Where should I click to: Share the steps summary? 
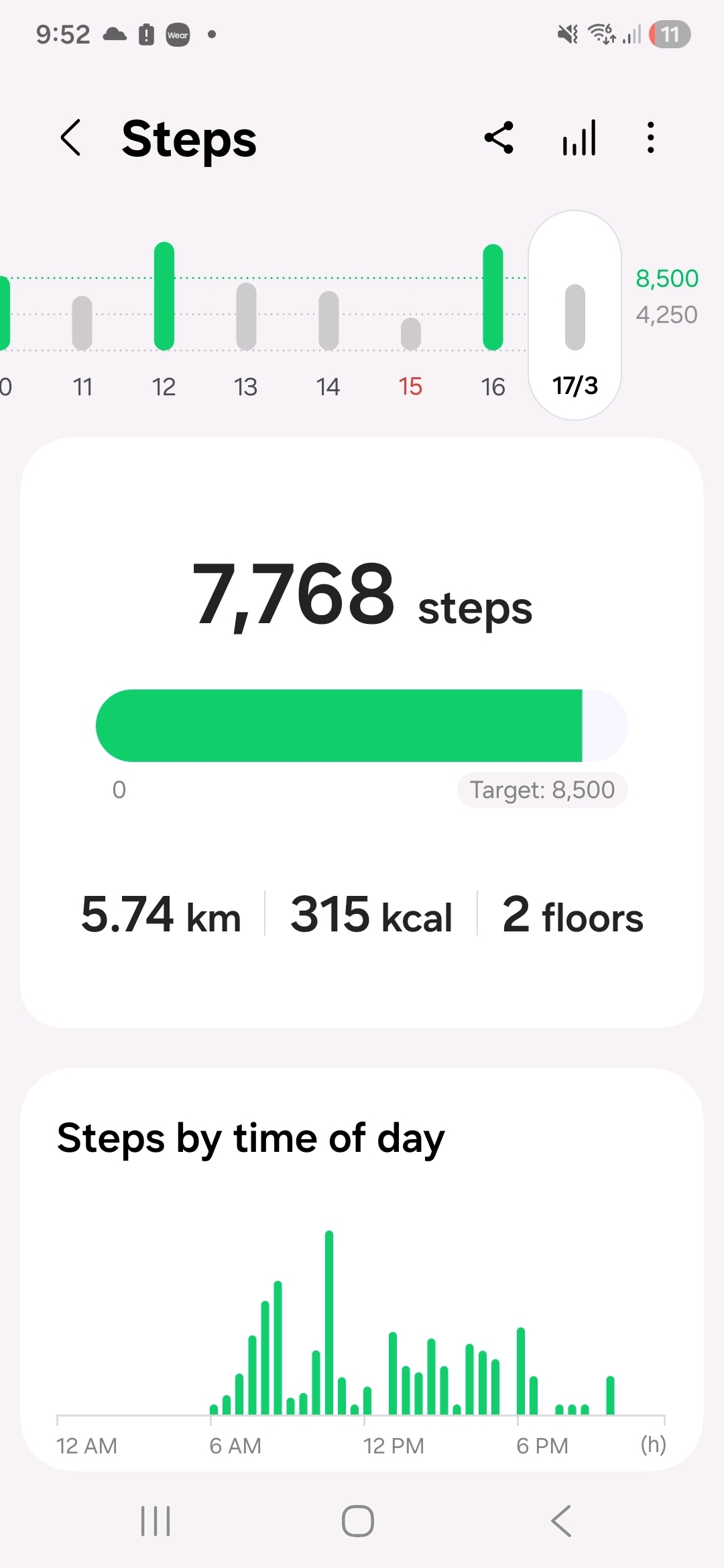499,138
